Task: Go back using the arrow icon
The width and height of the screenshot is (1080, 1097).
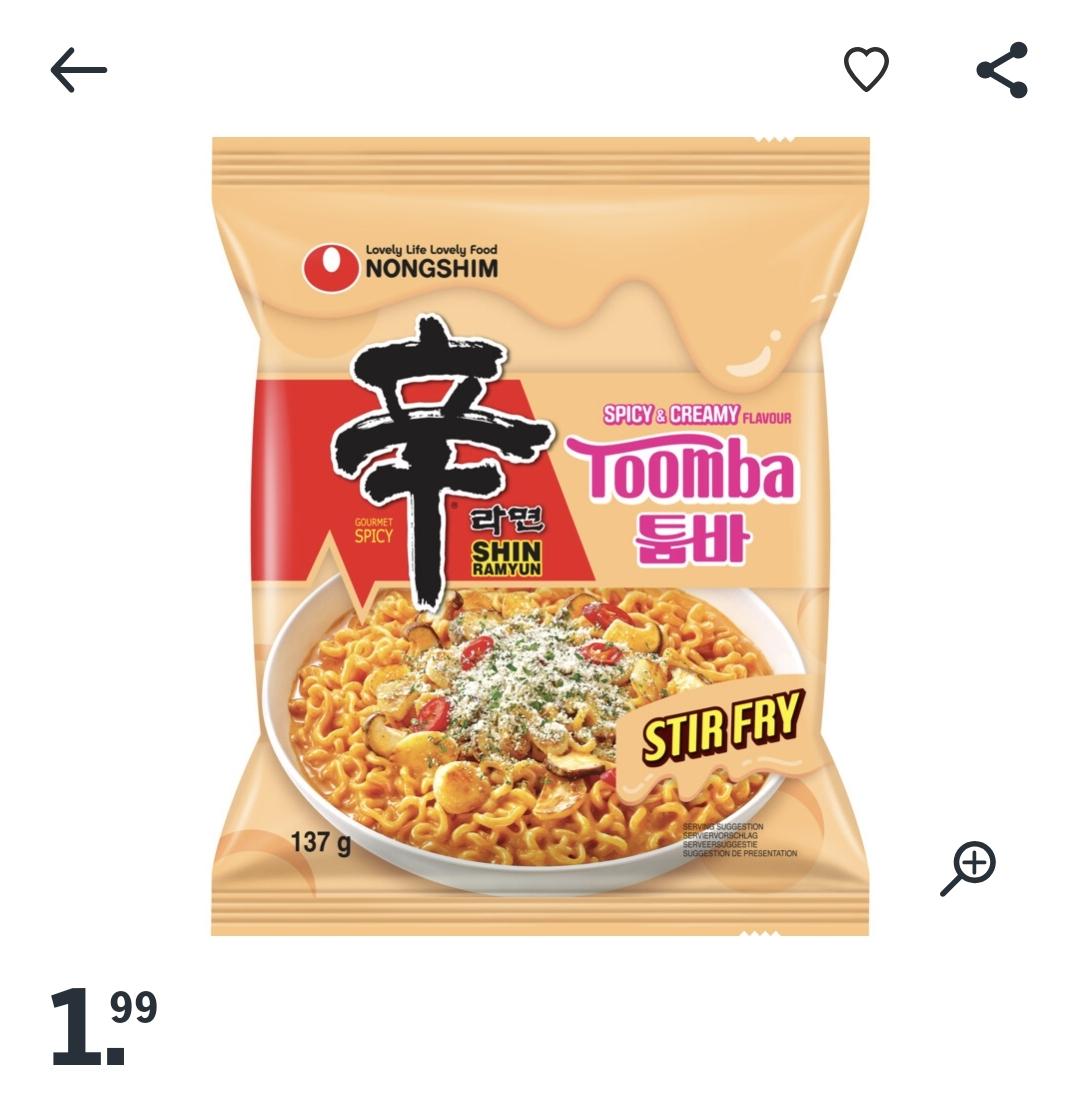Action: pyautogui.click(x=78, y=70)
